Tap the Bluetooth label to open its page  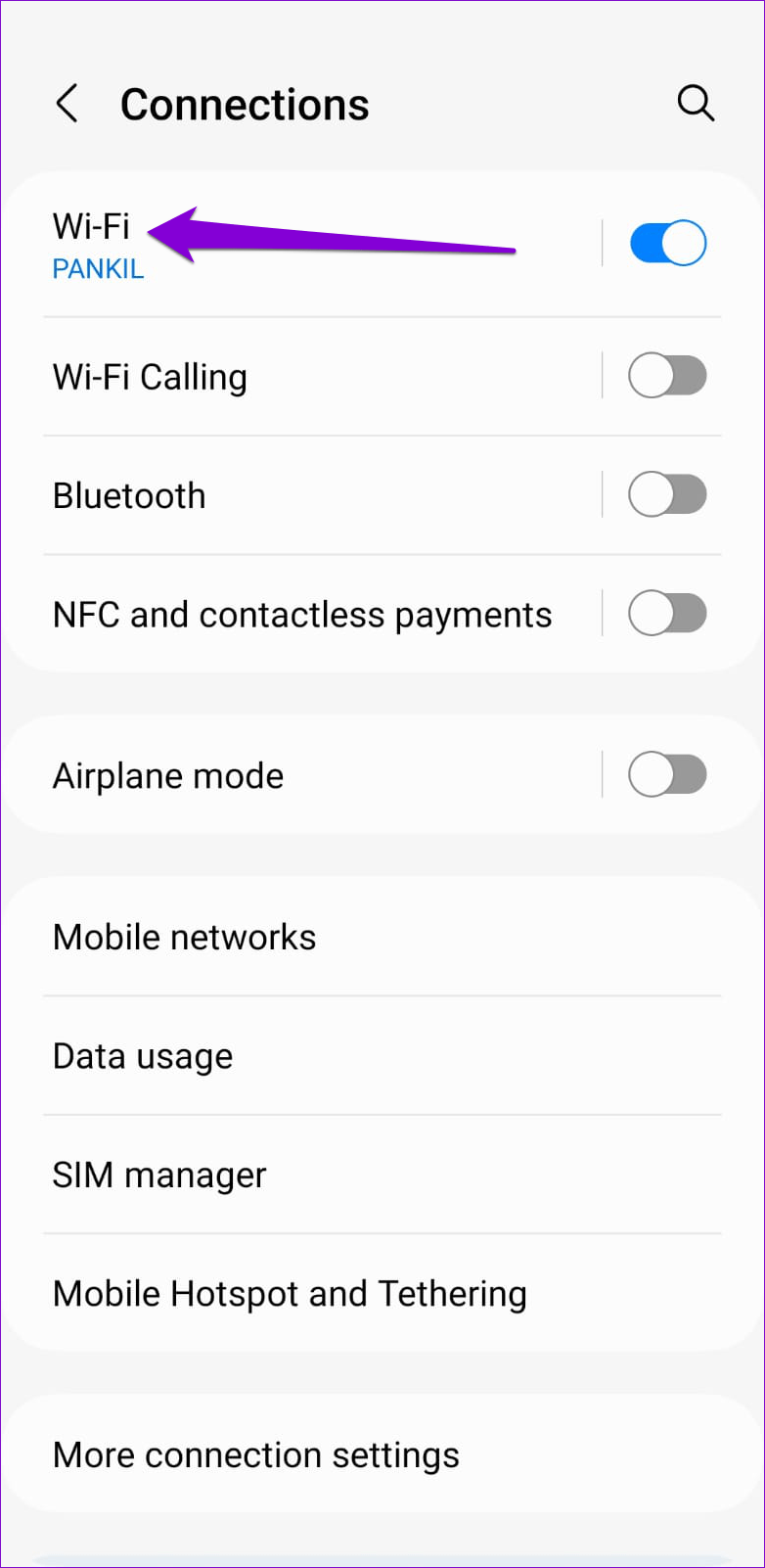pos(129,494)
